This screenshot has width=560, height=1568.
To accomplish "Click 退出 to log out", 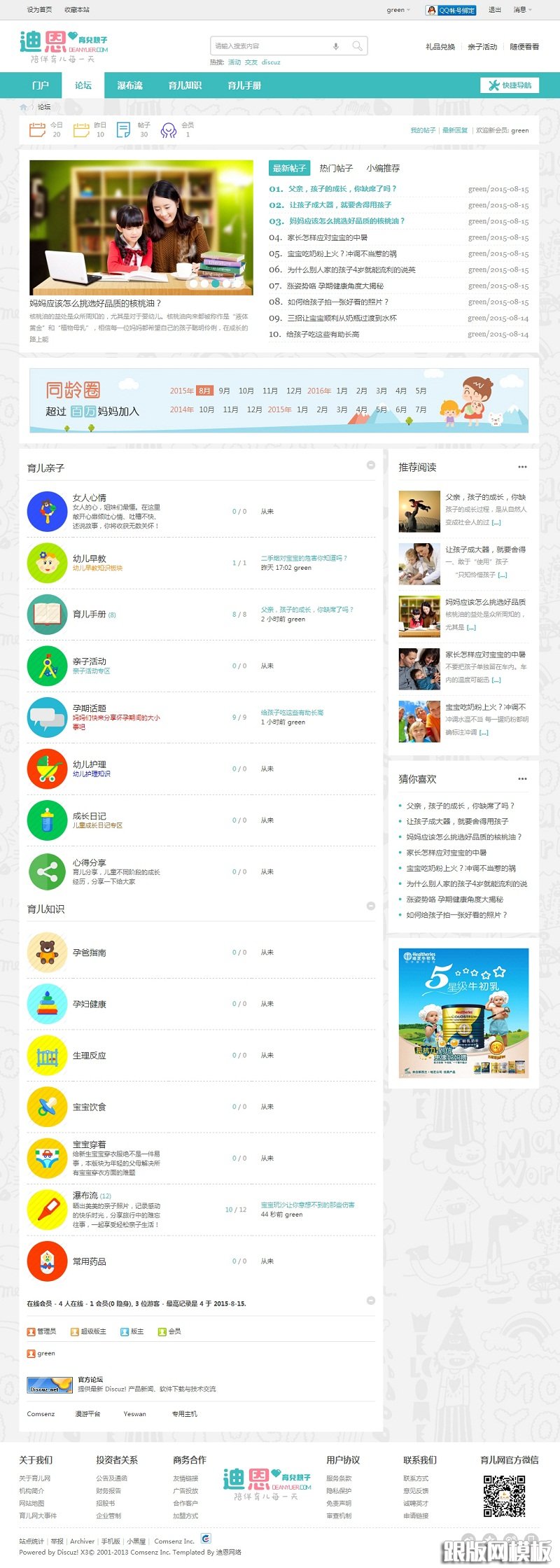I will tap(495, 10).
